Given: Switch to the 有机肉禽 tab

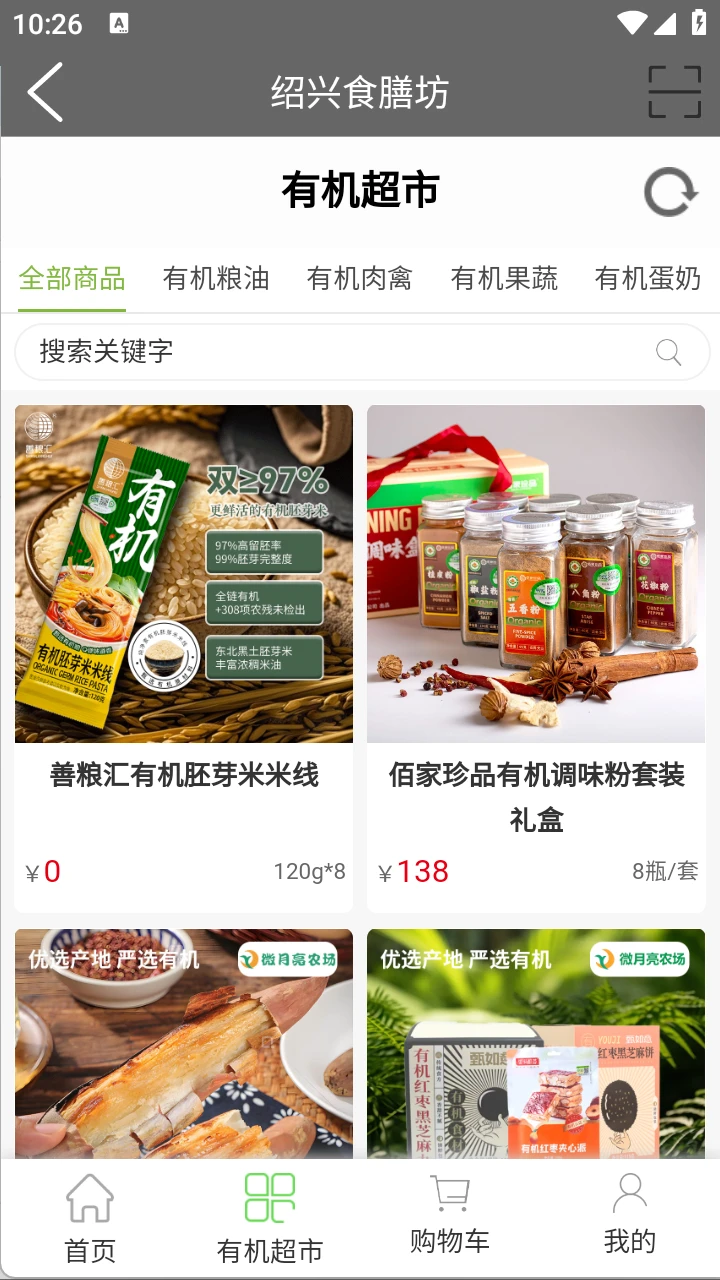Looking at the screenshot, I should pos(359,278).
